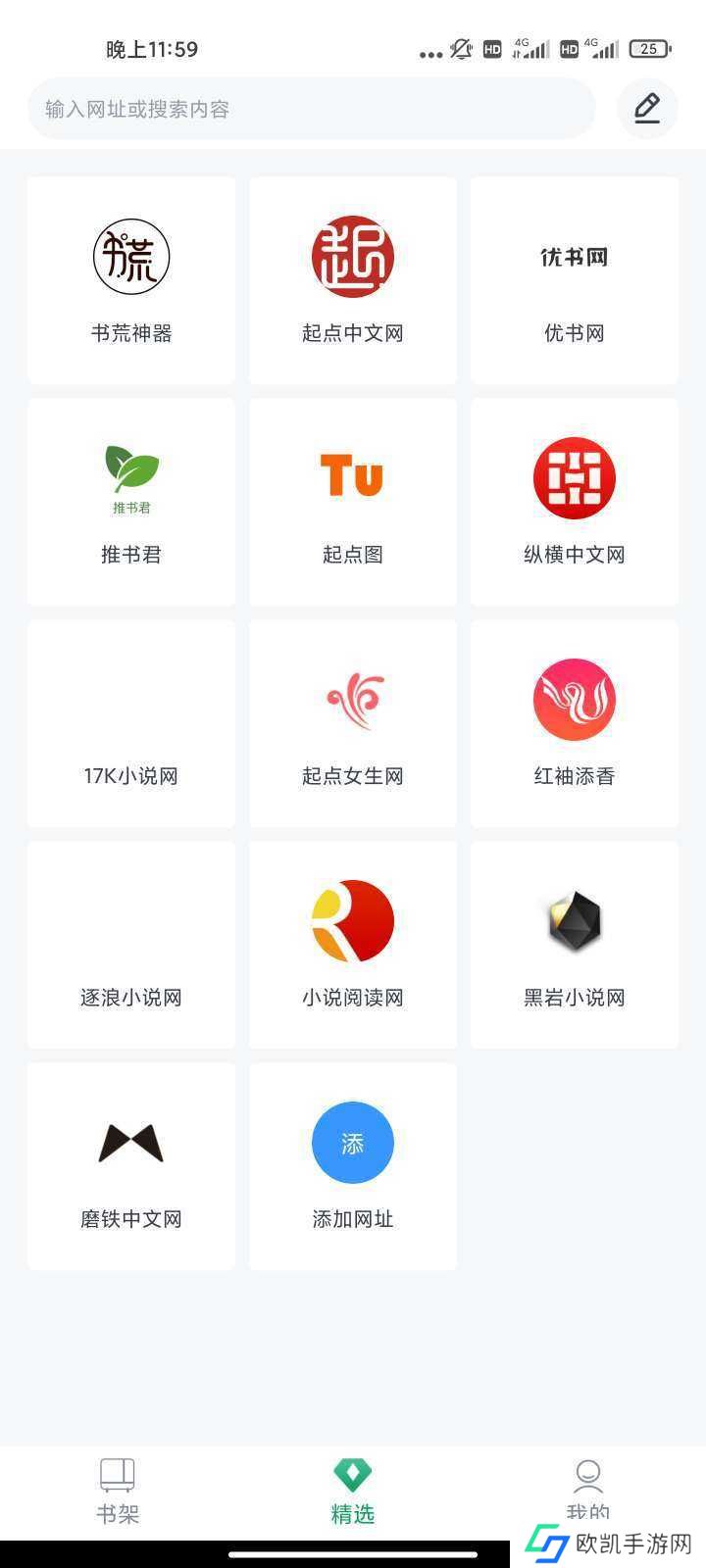Open the 17K小说网 tile

(x=131, y=723)
